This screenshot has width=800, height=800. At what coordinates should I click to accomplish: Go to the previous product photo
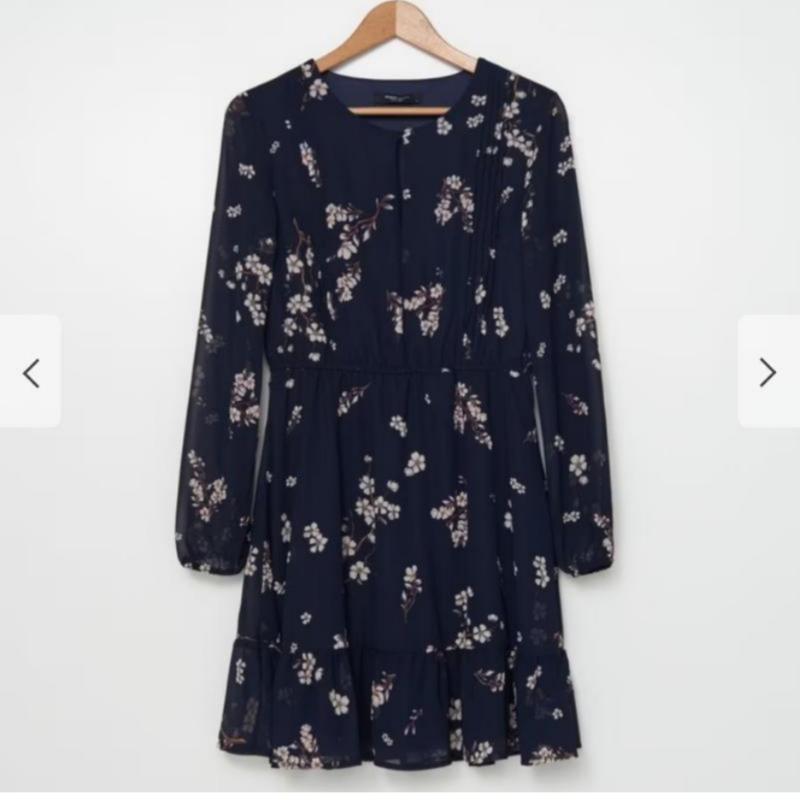[31, 373]
